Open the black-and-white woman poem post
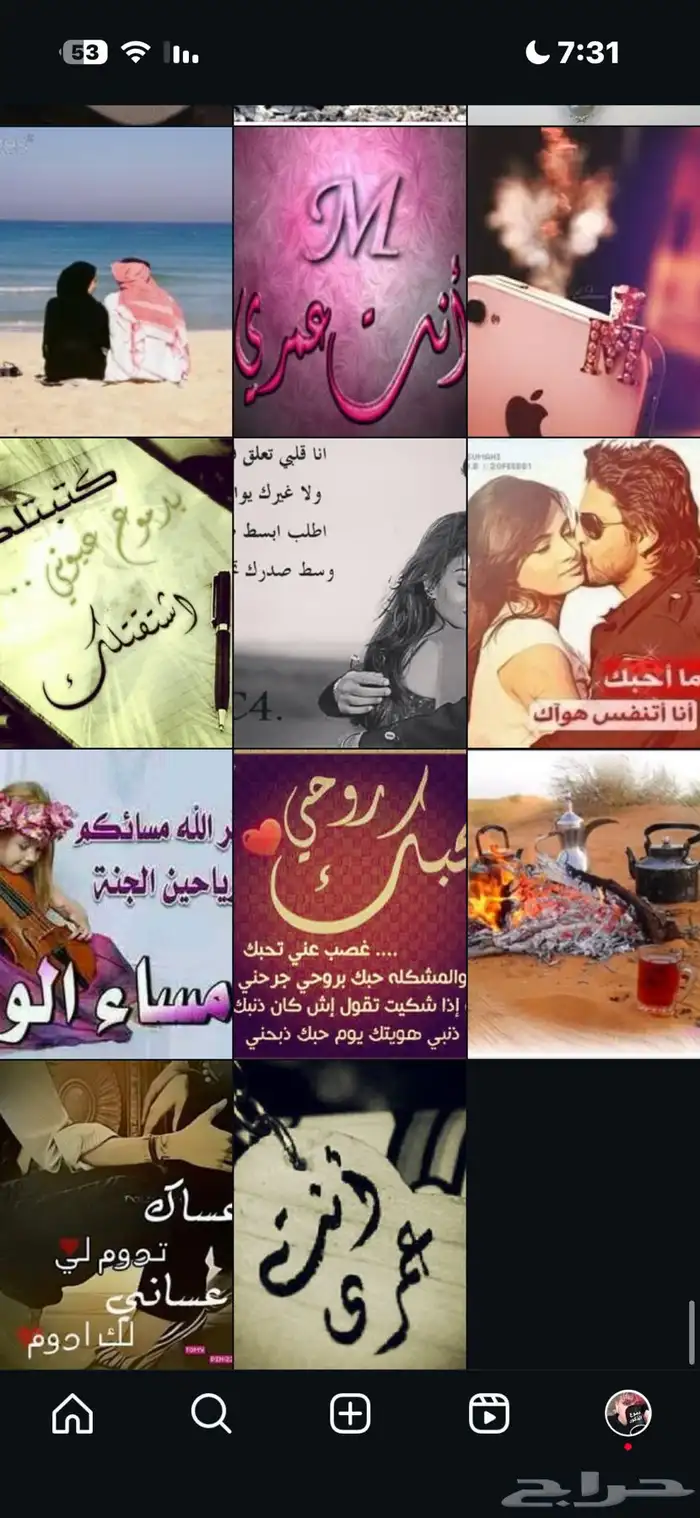Screen dimensions: 700x1518 (x=350, y=593)
